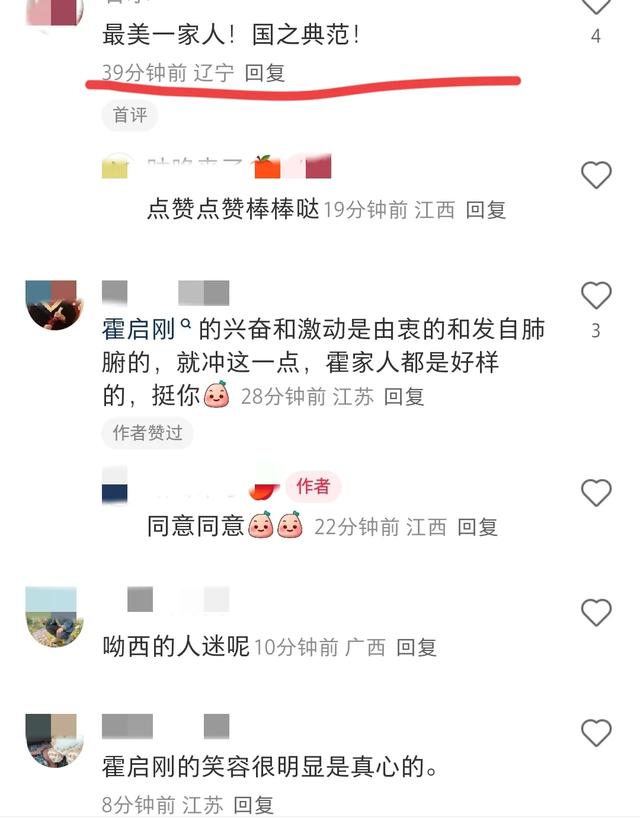Like the comment 呦西的人迷呢
640x820 pixels.
pyautogui.click(x=596, y=613)
